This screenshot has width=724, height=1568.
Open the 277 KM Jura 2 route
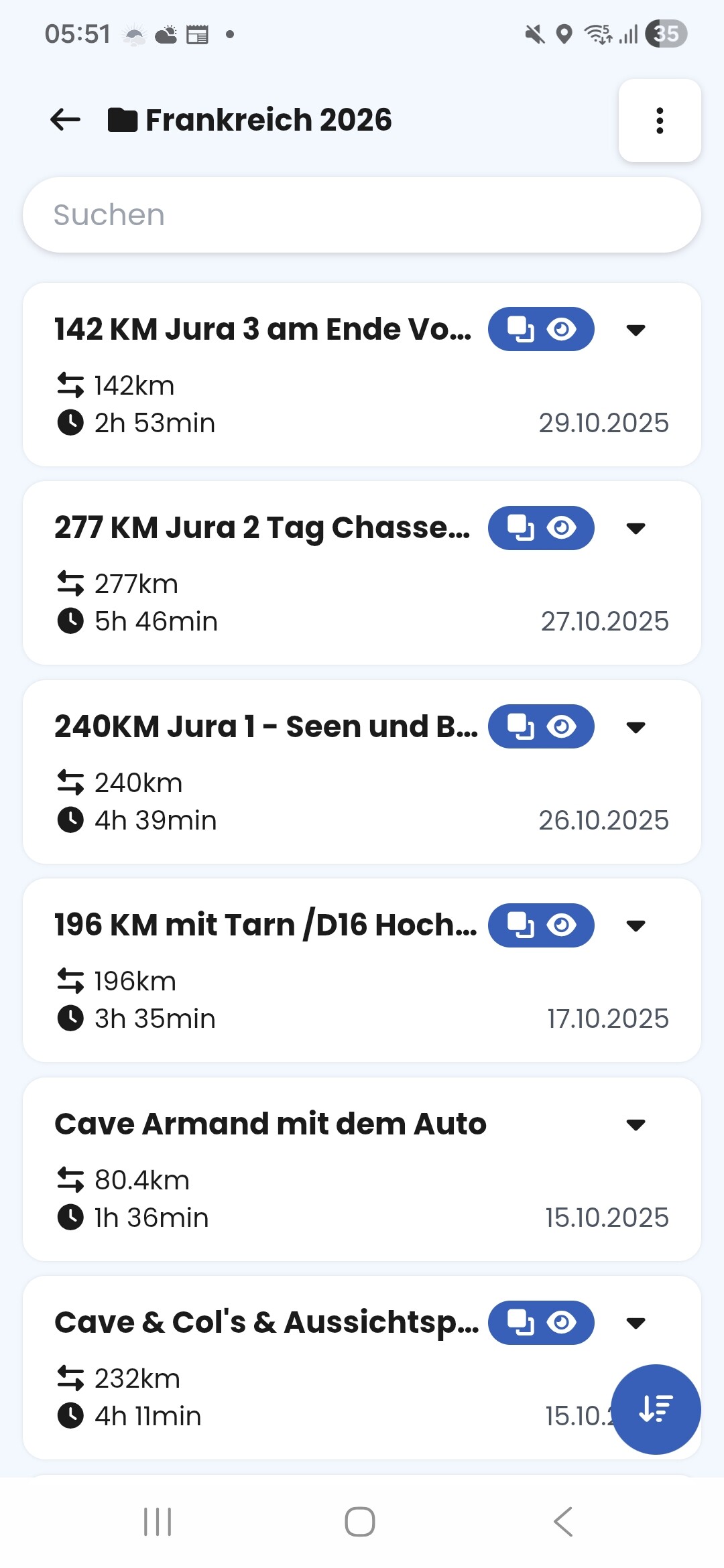[261, 528]
